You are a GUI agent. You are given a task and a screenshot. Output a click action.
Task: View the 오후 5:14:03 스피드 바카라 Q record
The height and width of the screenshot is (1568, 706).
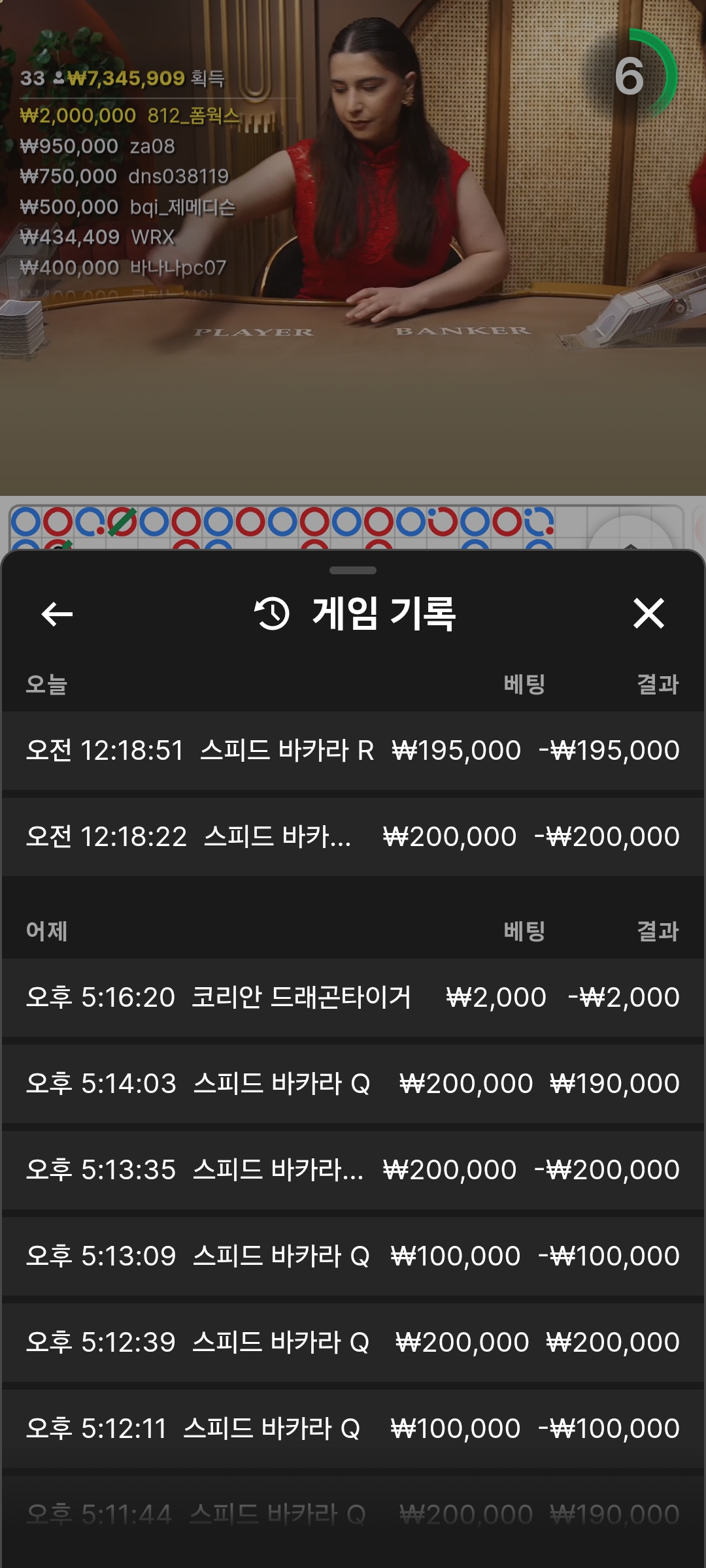tap(353, 1083)
